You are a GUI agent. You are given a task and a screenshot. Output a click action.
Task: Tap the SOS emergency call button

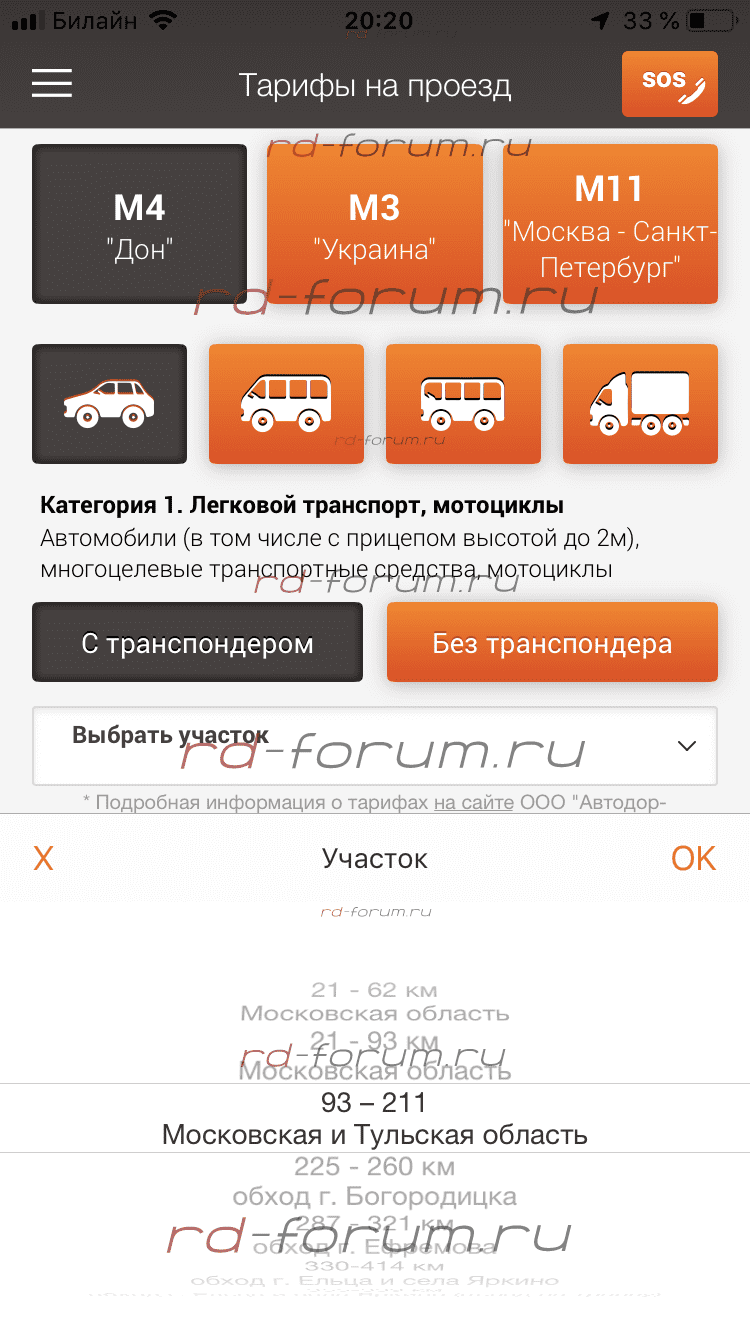click(669, 84)
